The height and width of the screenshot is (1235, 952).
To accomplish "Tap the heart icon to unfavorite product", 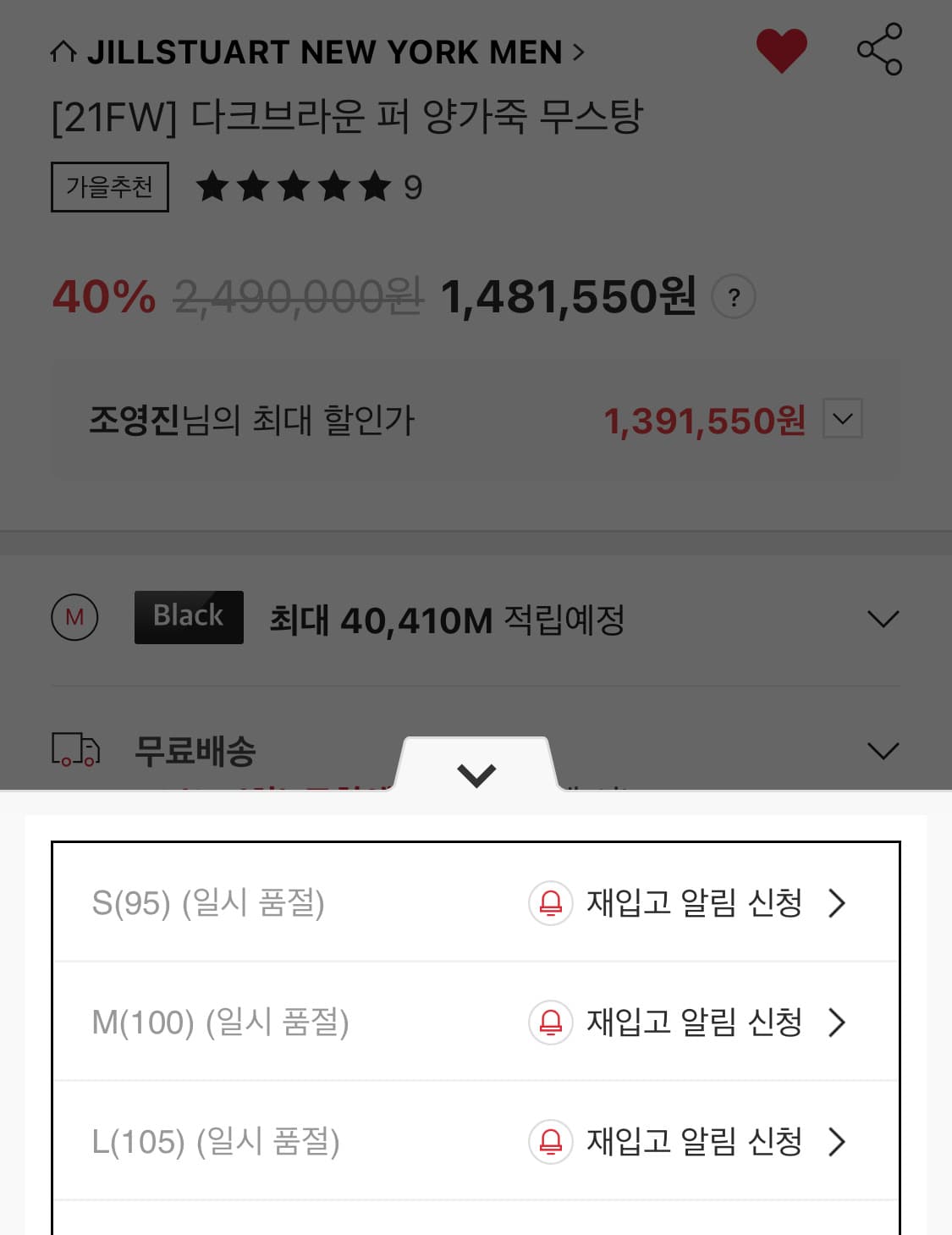I will 780,50.
